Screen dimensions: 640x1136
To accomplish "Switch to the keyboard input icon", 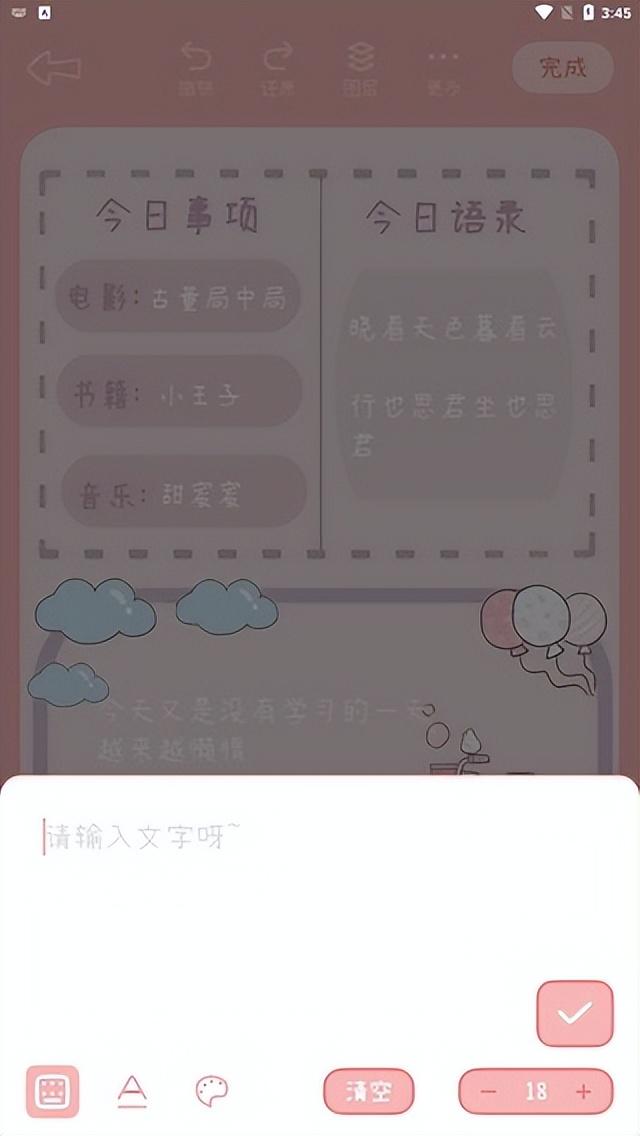I will (52, 1091).
